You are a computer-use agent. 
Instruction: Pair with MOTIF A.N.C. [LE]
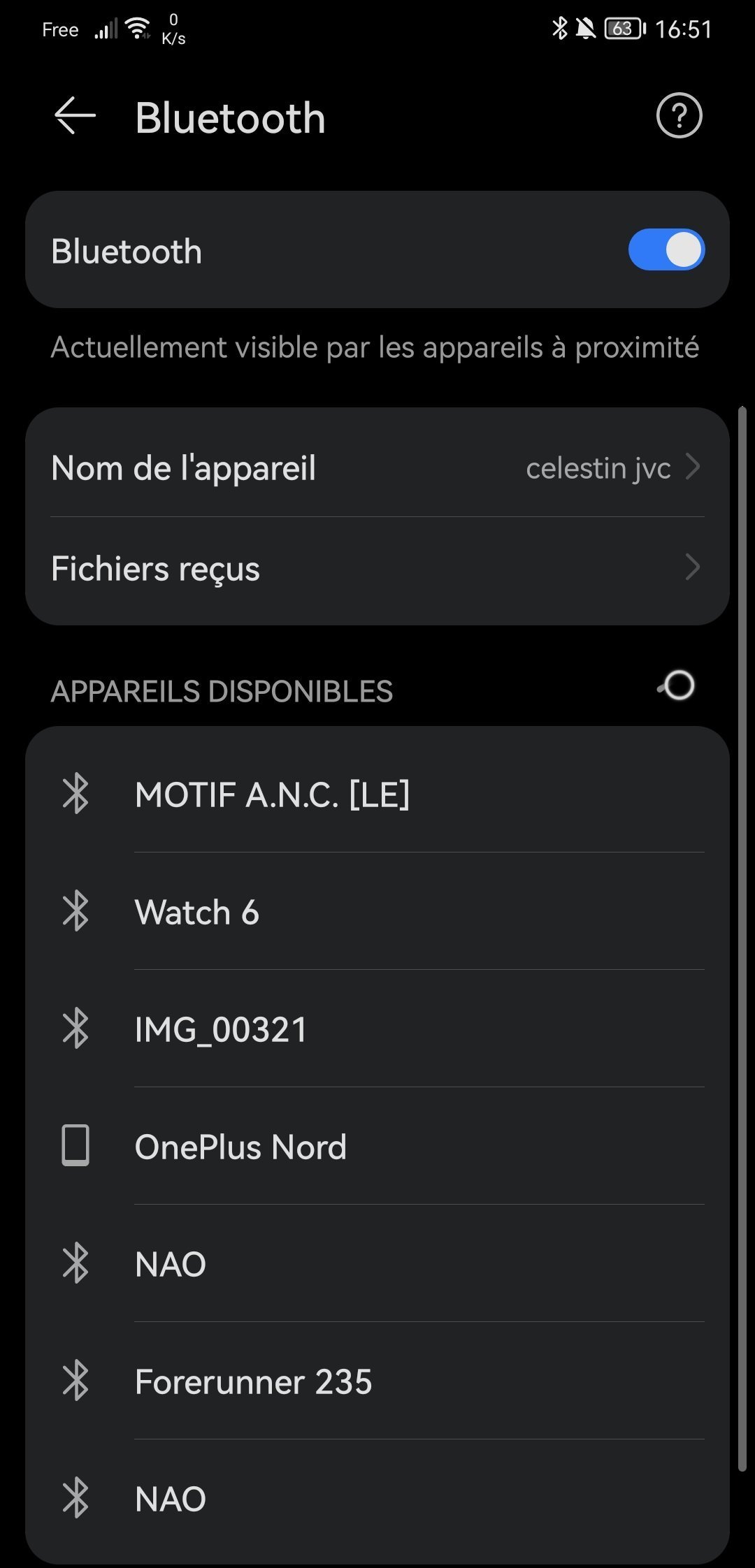point(377,794)
